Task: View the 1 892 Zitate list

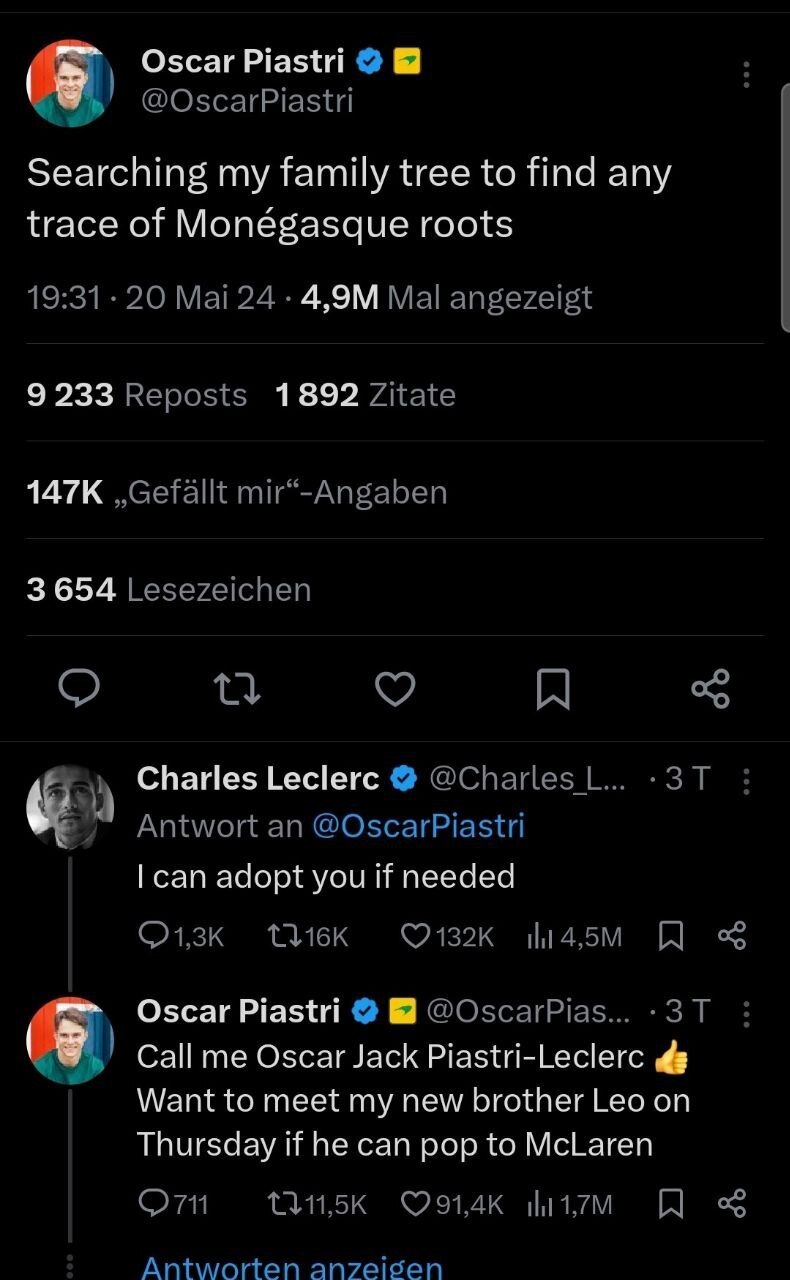Action: click(x=365, y=395)
